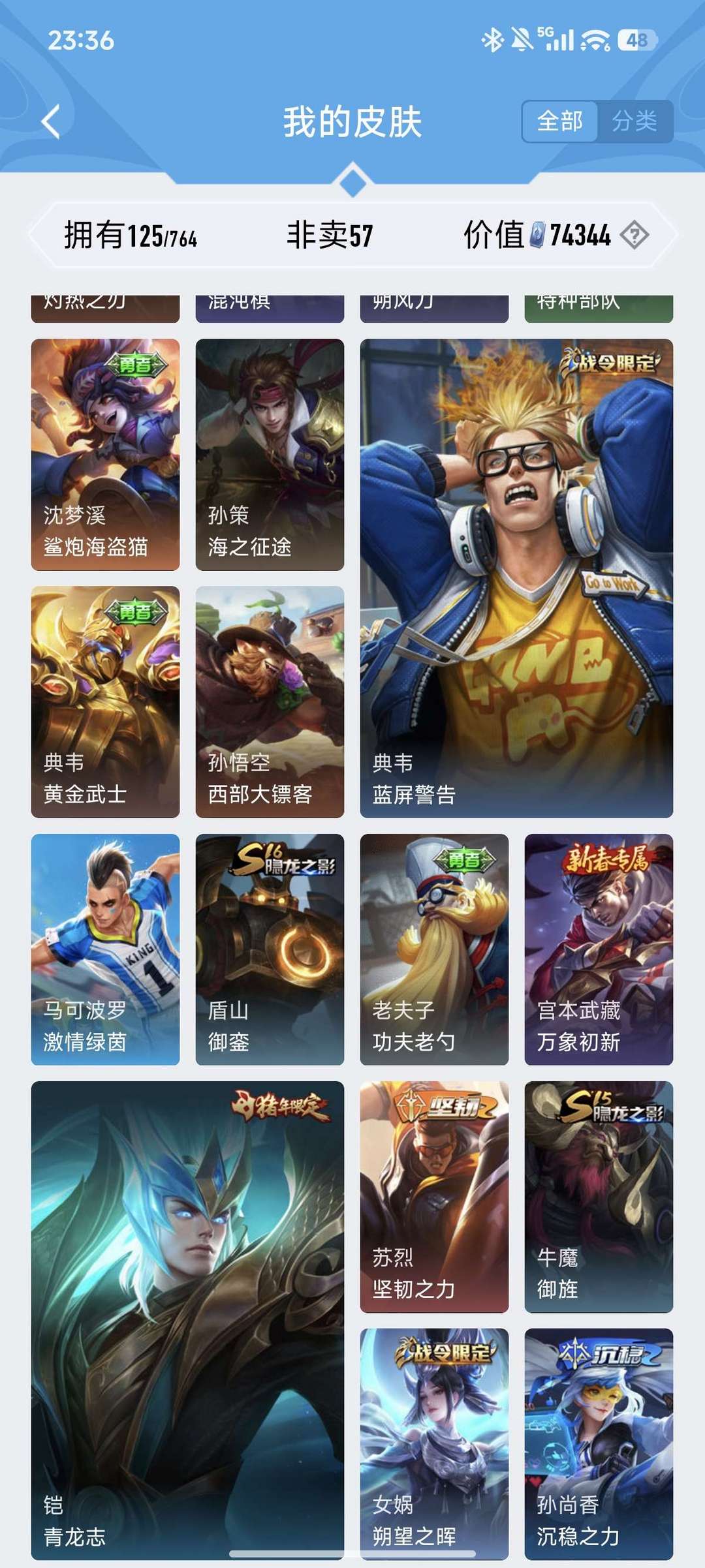
Task: View 典韦 蓝屏警告 skin
Action: point(516,577)
